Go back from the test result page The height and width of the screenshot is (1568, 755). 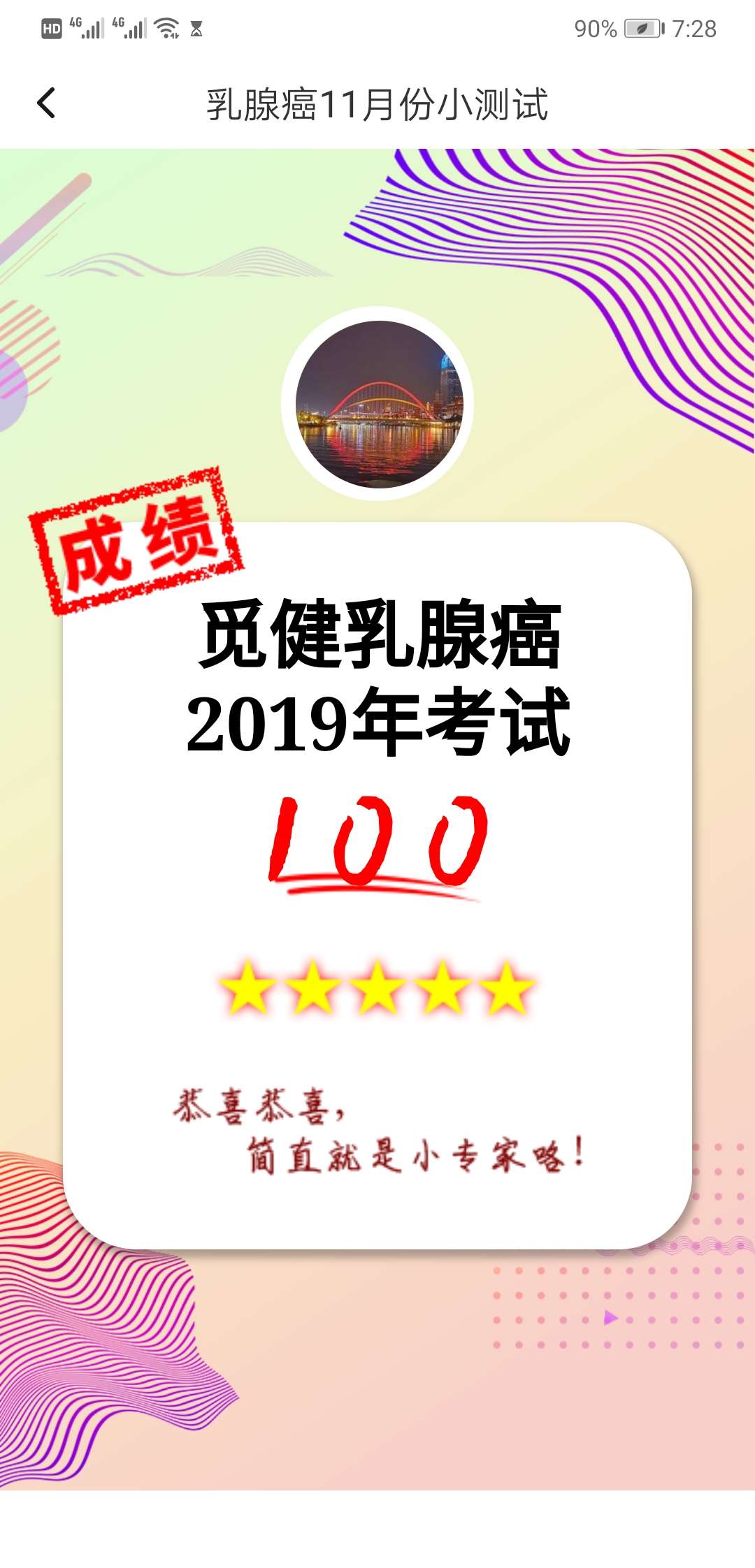(46, 103)
